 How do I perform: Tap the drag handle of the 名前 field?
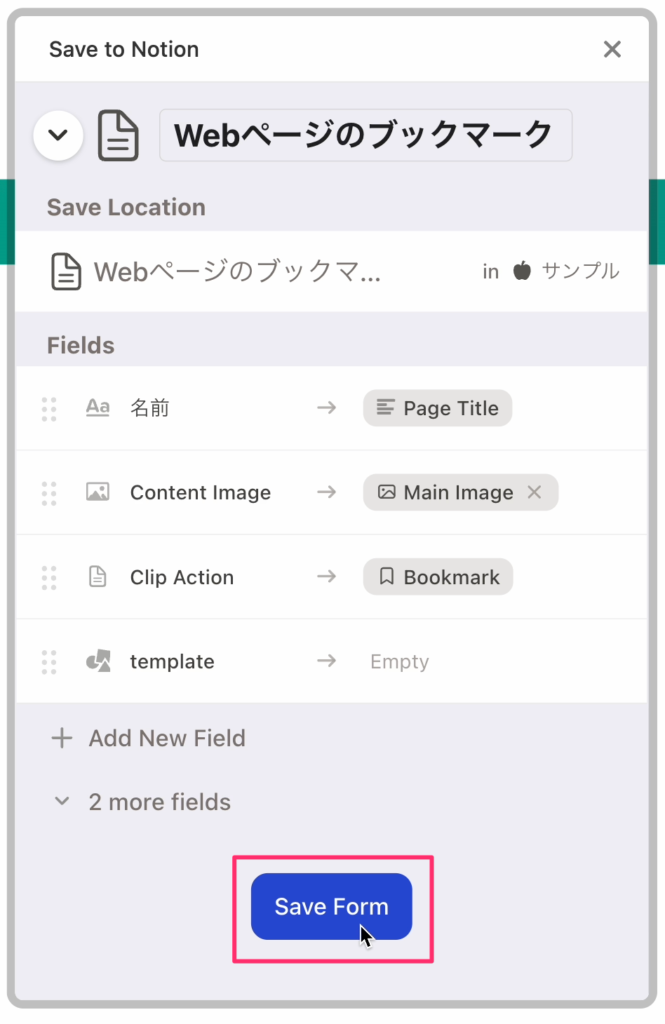click(48, 408)
